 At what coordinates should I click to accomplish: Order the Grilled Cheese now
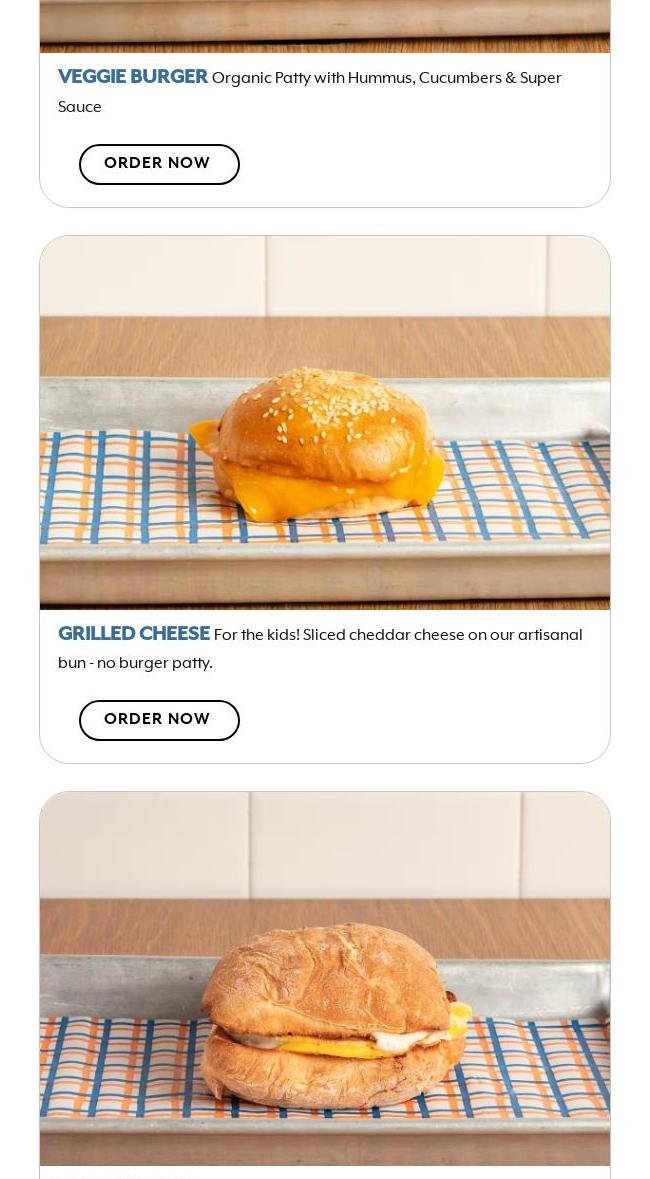pyautogui.click(x=159, y=720)
